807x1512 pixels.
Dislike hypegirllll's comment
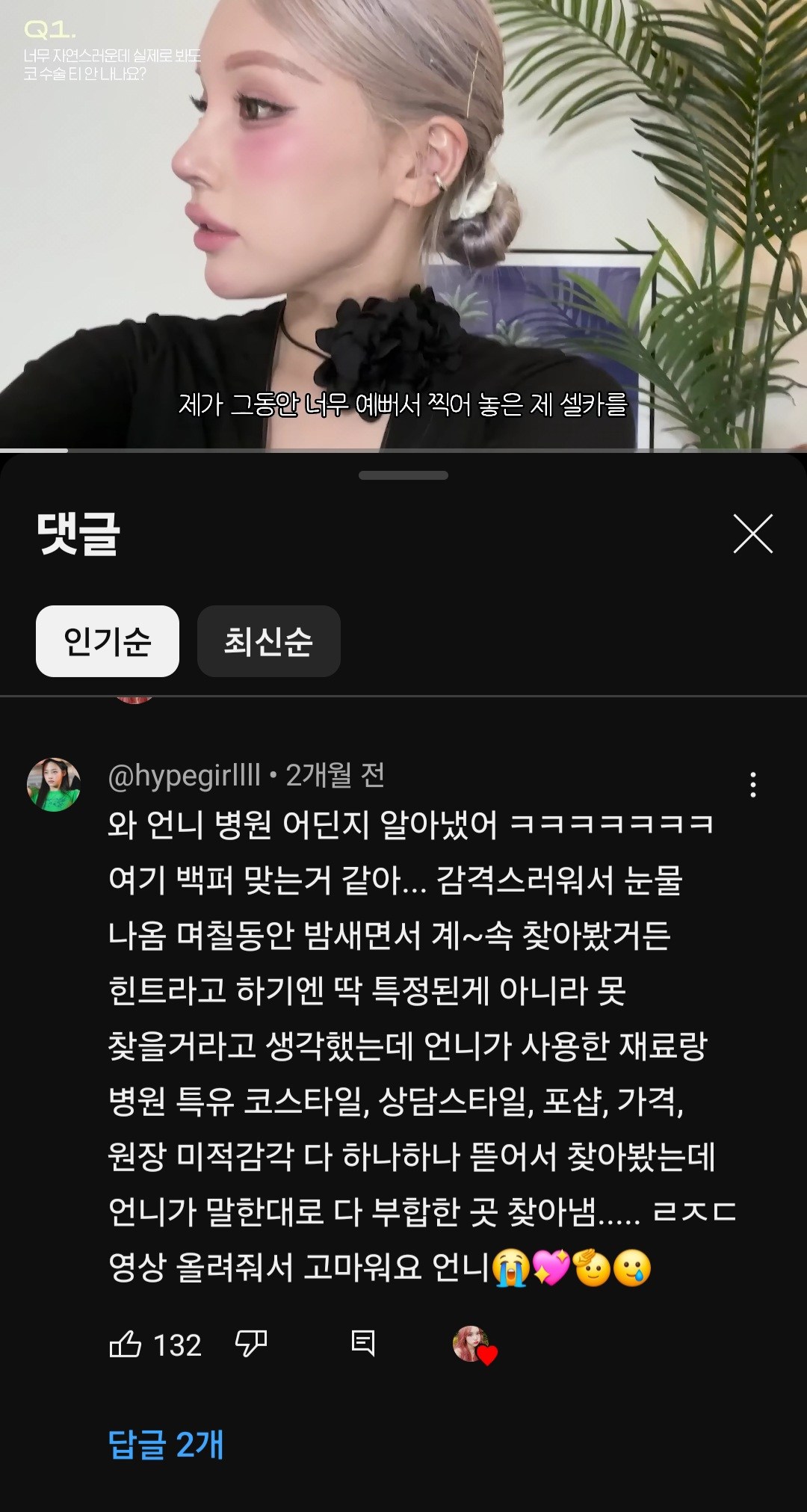click(251, 1344)
